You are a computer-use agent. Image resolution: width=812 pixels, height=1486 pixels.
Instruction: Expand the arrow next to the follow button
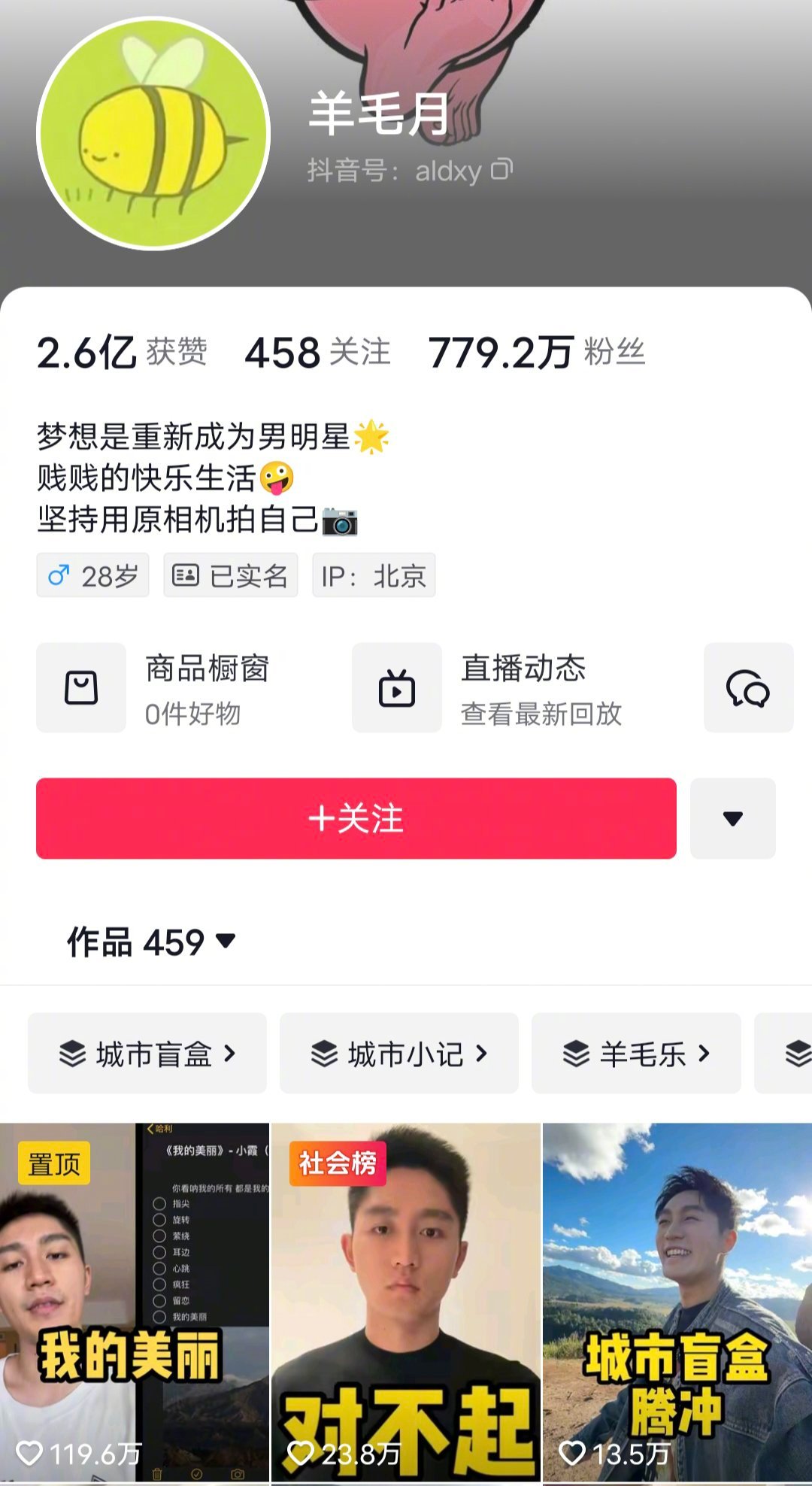click(x=734, y=819)
